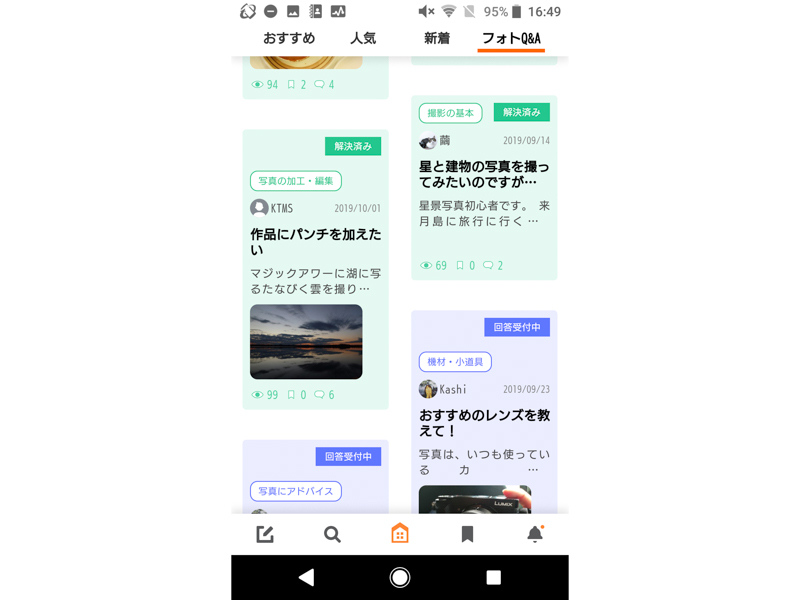800x600 pixels.
Task: Tap the 写真の加工・編集 category chip
Action: (x=296, y=181)
